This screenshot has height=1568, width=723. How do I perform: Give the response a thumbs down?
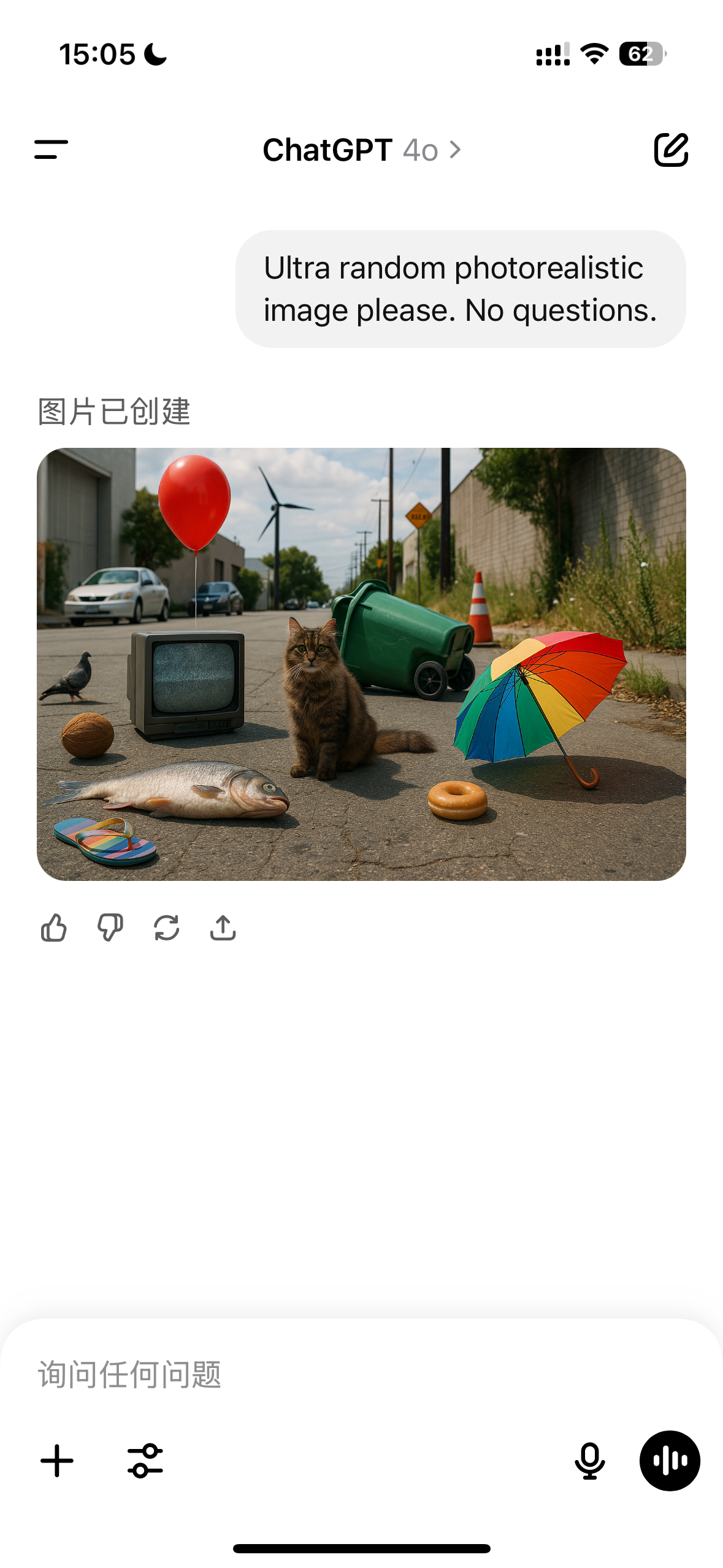point(110,928)
